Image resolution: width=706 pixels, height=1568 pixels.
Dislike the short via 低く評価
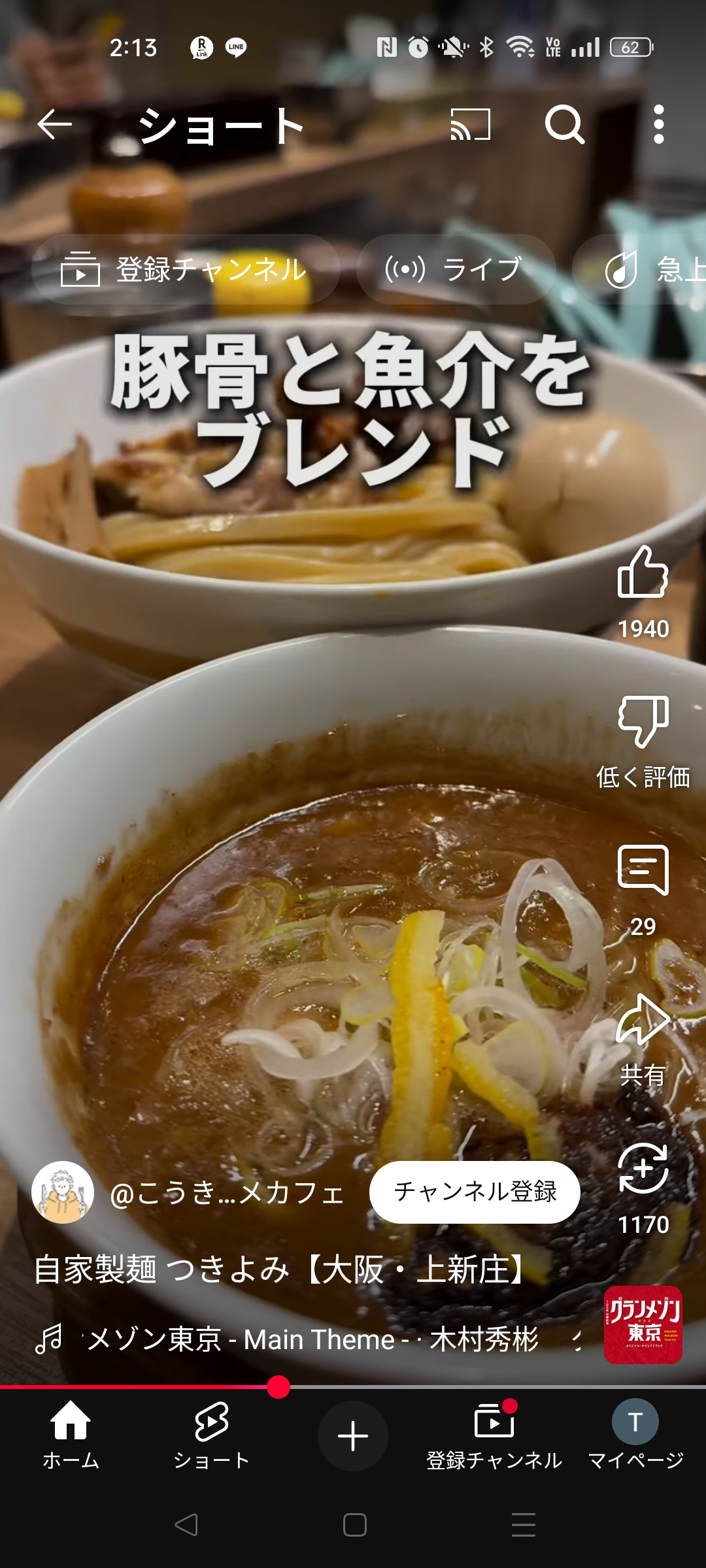pos(643,722)
